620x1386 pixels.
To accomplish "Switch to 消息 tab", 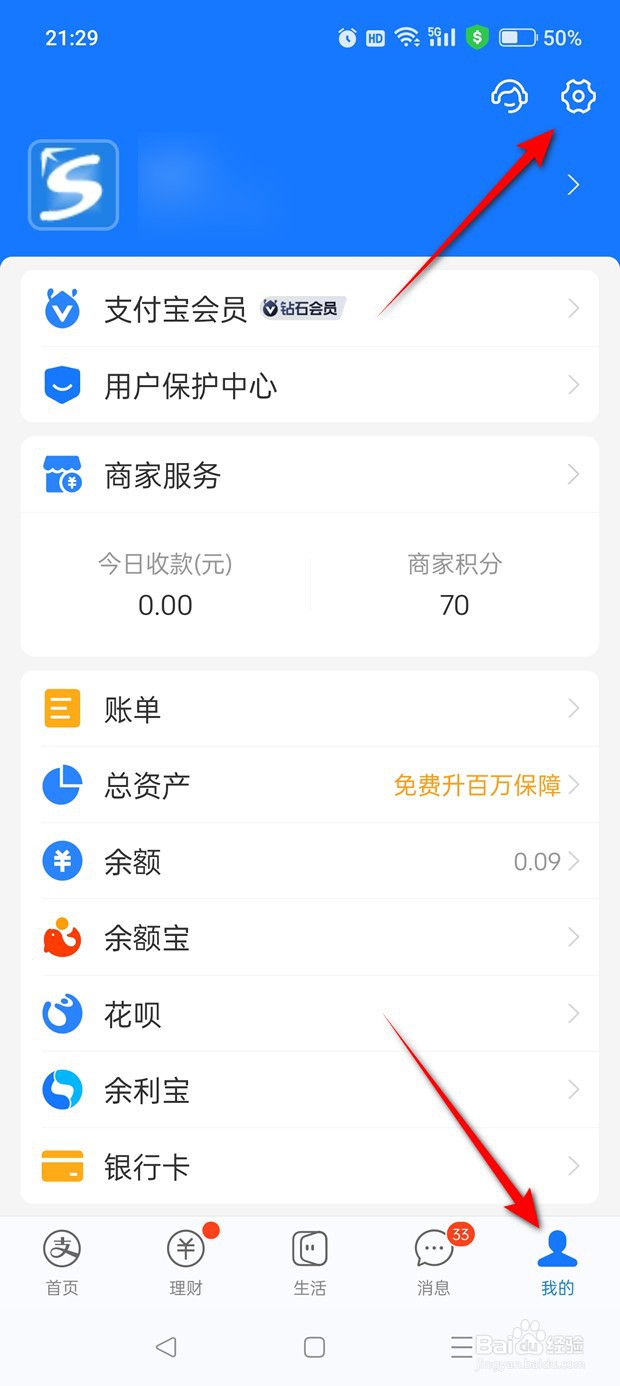I will pyautogui.click(x=434, y=1262).
